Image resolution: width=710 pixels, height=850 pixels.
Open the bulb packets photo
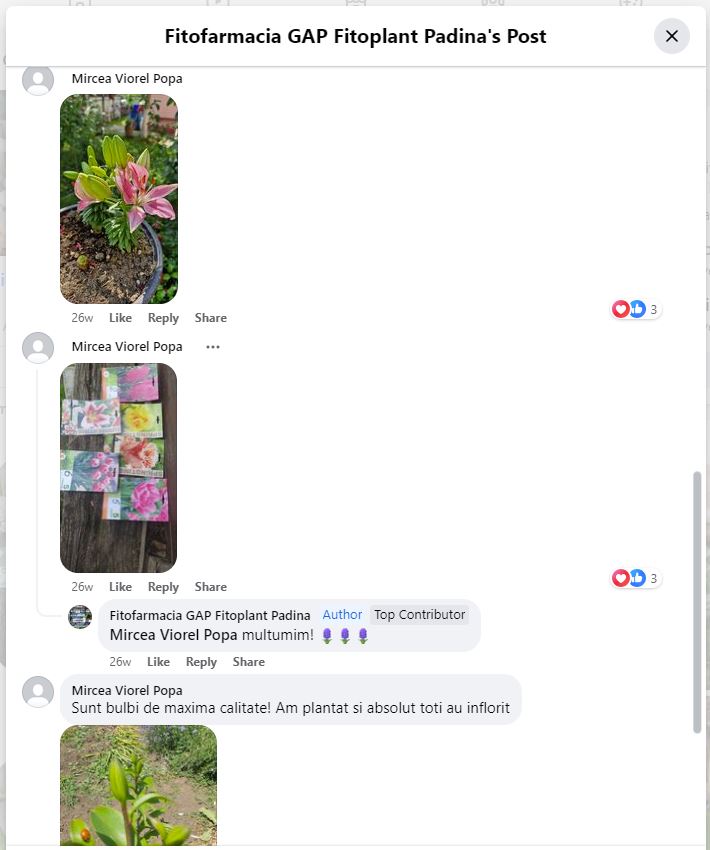[118, 467]
